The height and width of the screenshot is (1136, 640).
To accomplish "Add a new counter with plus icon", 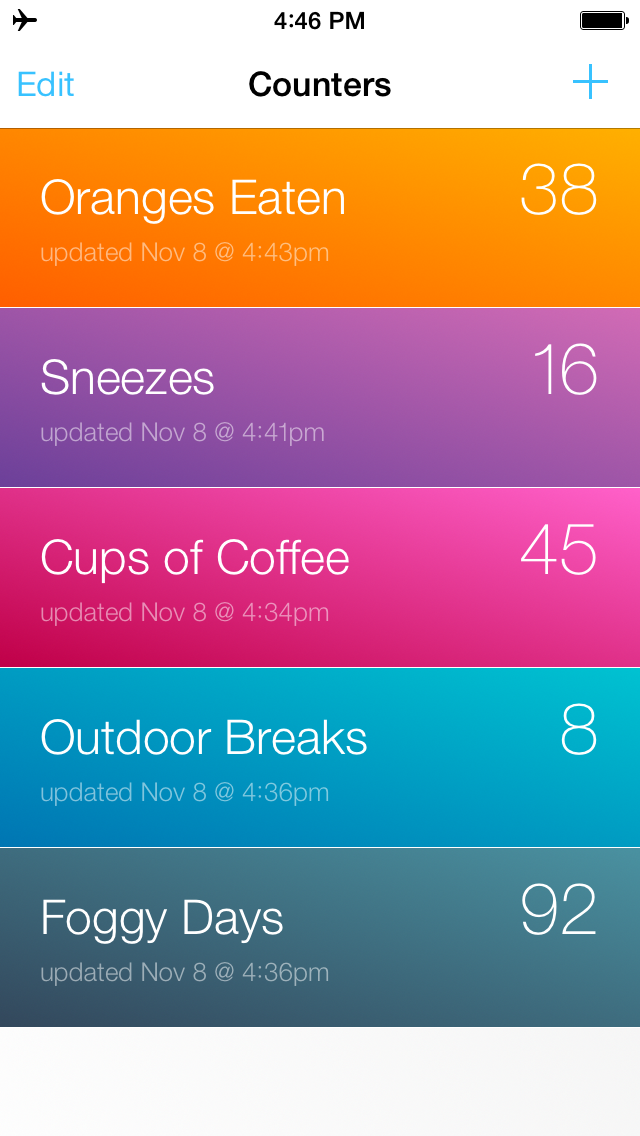I will click(x=590, y=83).
